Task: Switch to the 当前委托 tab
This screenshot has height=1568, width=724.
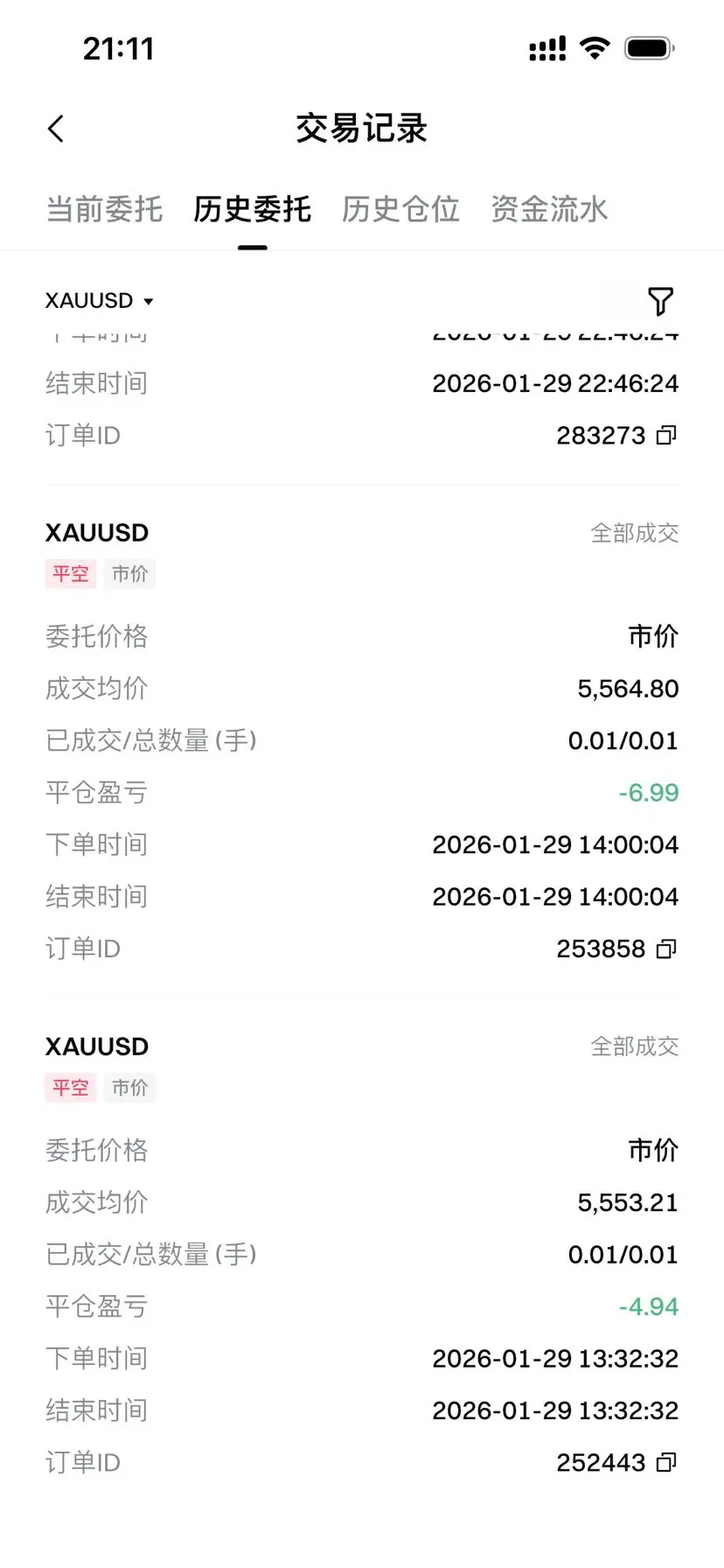Action: coord(104,209)
